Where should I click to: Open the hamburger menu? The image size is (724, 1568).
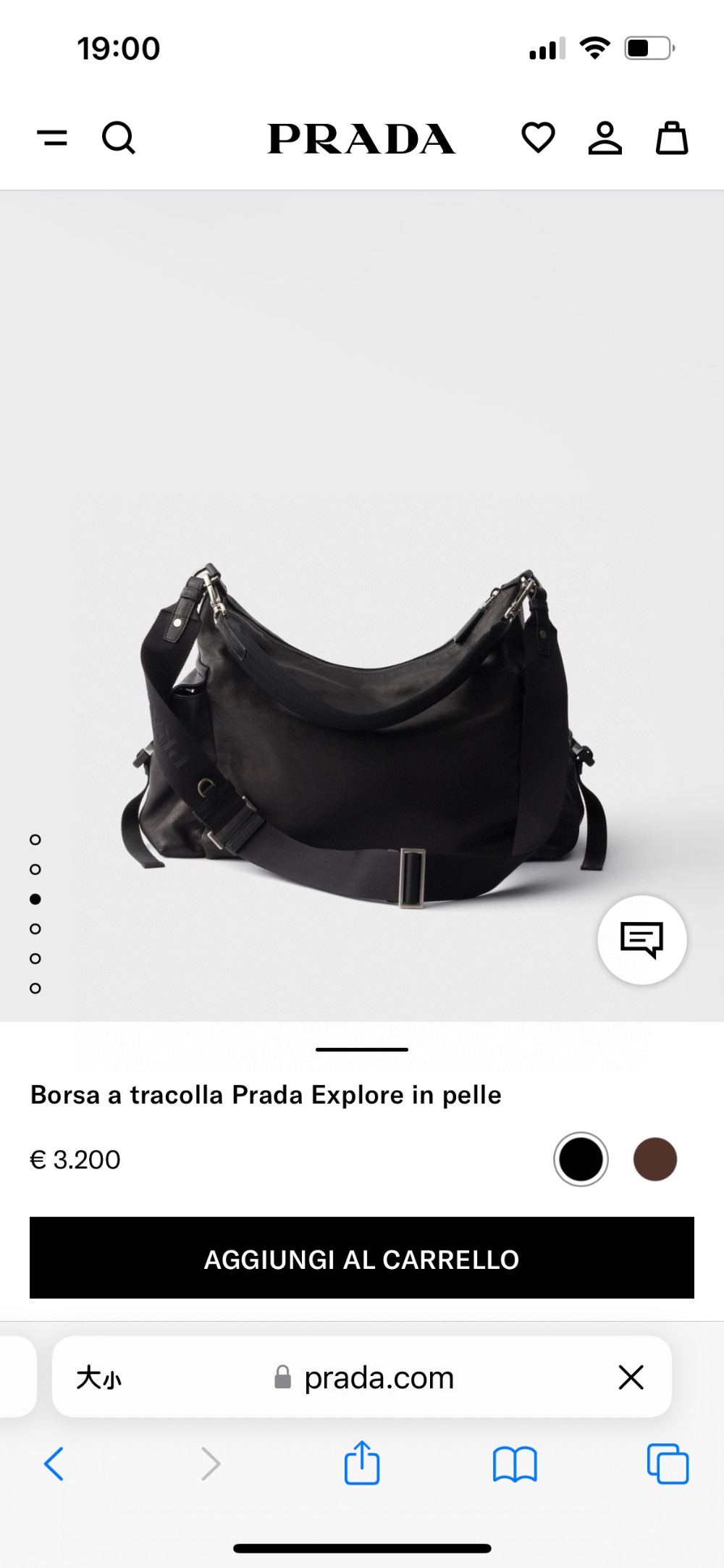point(52,138)
